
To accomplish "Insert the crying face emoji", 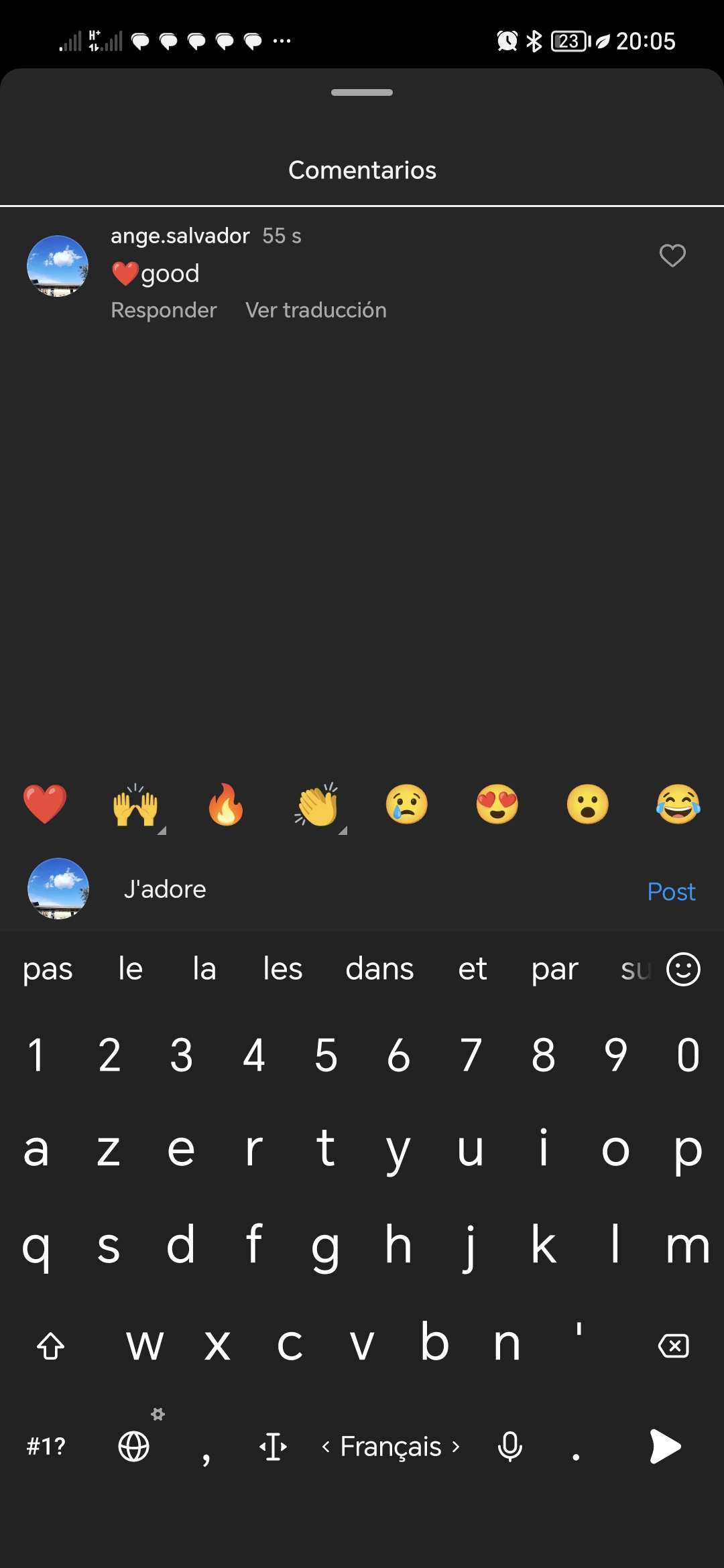I will [407, 804].
